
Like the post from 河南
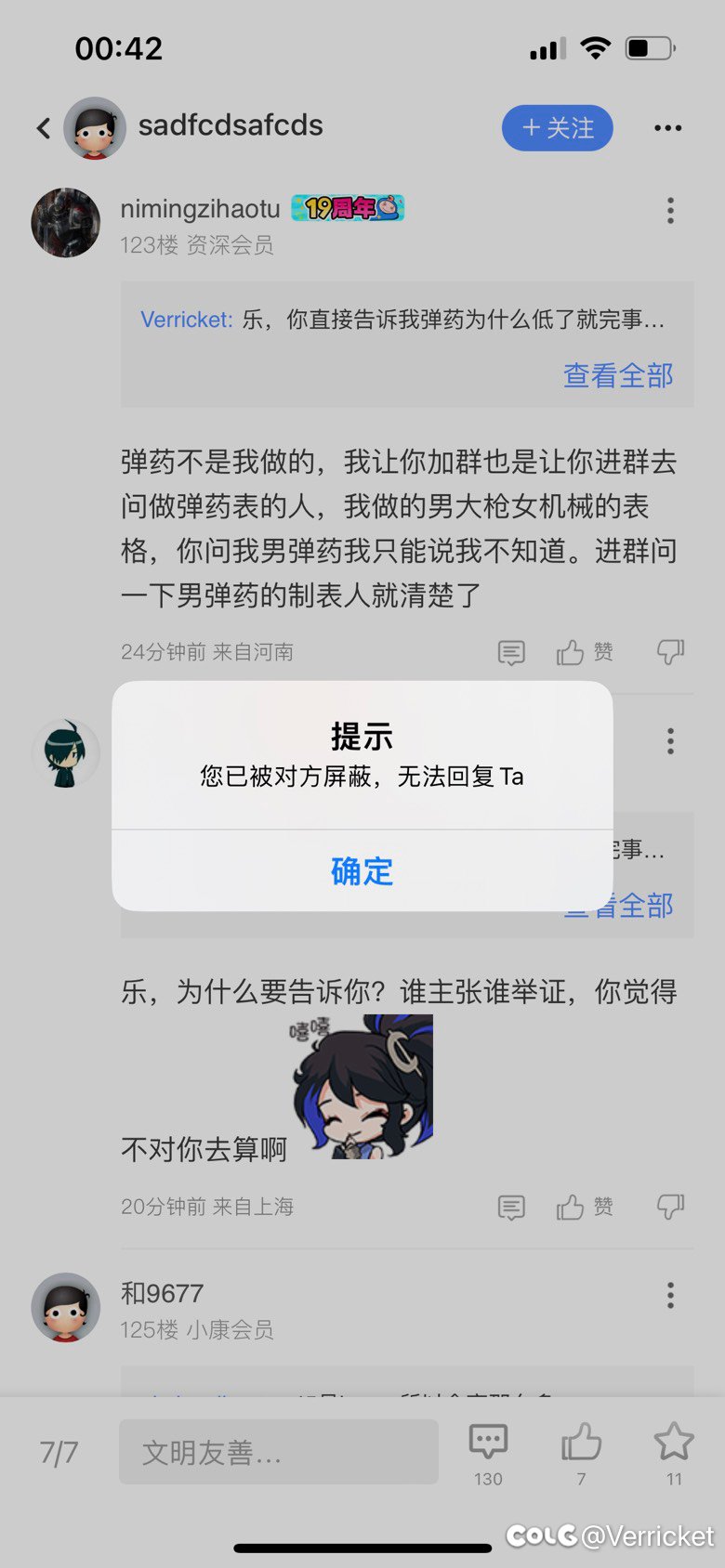(x=585, y=653)
